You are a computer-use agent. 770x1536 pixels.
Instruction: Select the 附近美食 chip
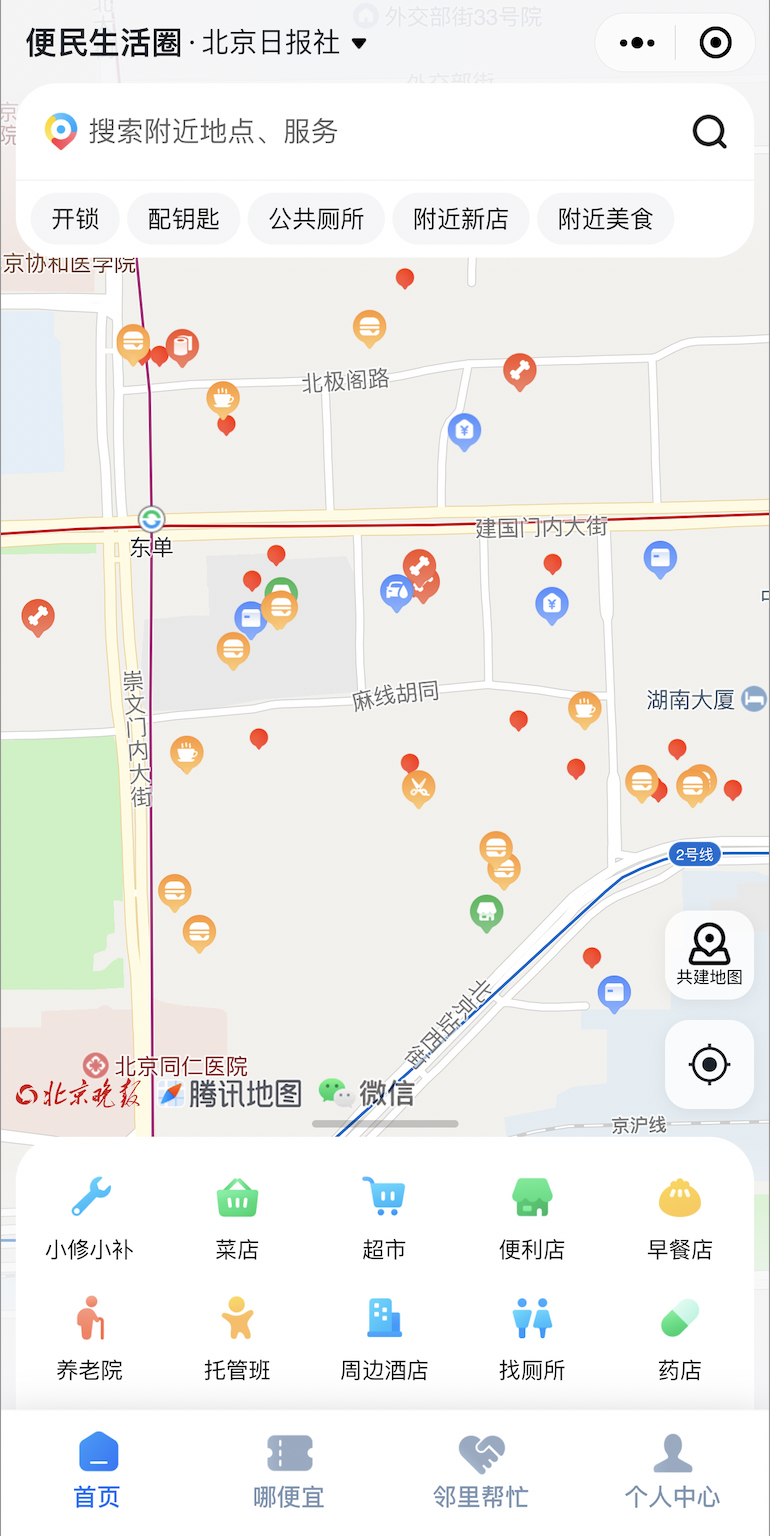click(605, 219)
